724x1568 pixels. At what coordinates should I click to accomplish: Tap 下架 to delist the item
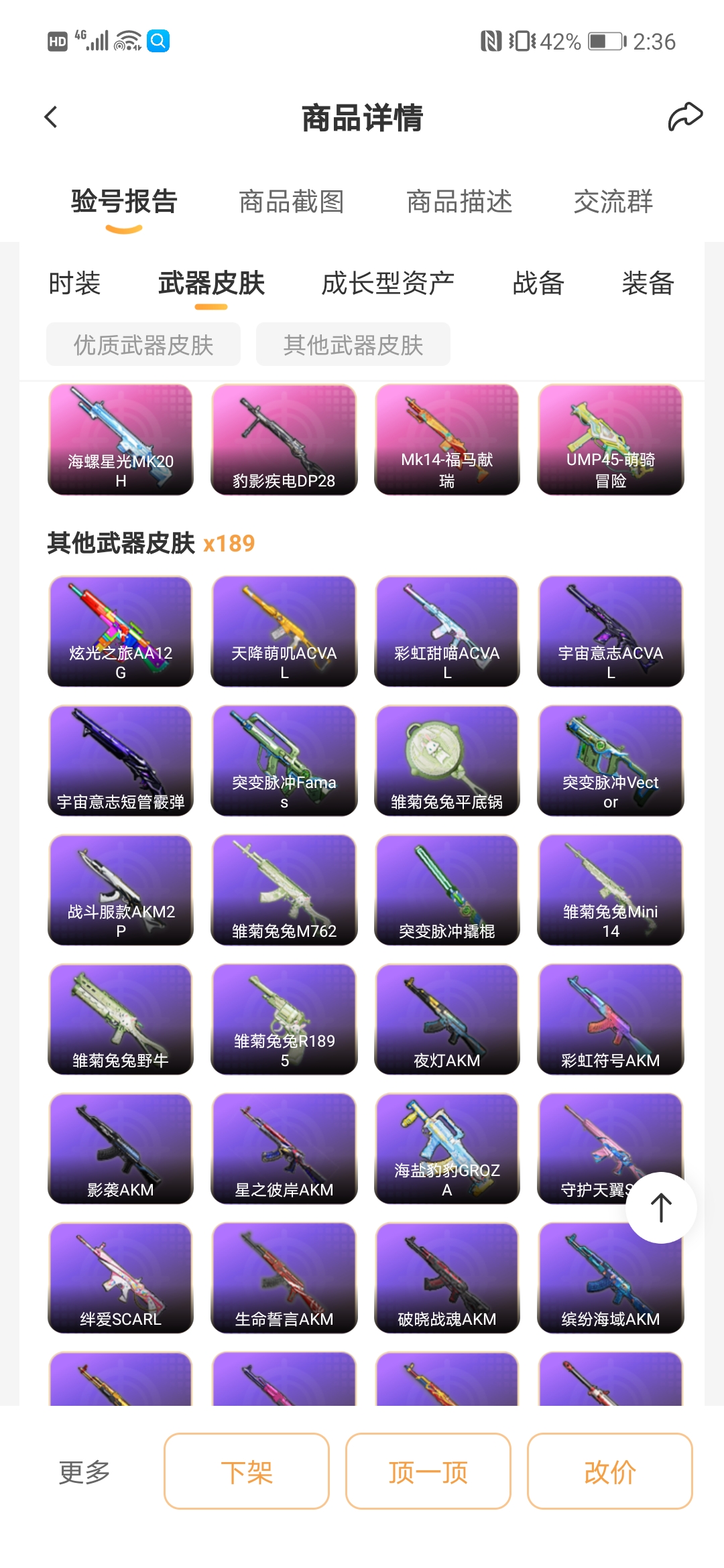point(247,1472)
